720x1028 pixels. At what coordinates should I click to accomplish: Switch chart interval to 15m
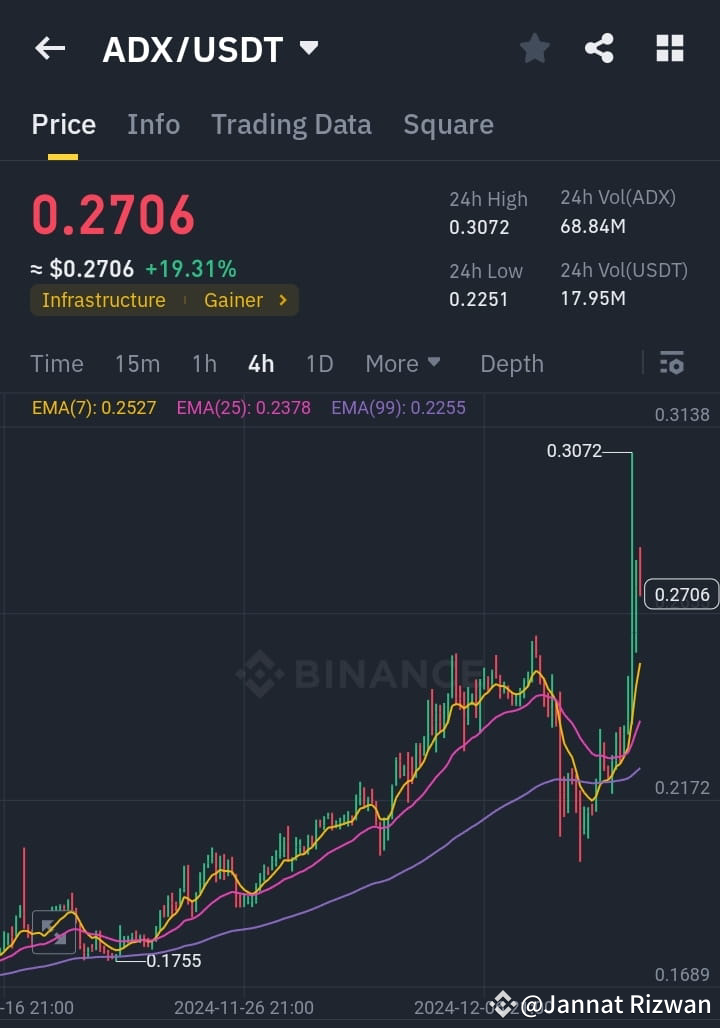(137, 364)
